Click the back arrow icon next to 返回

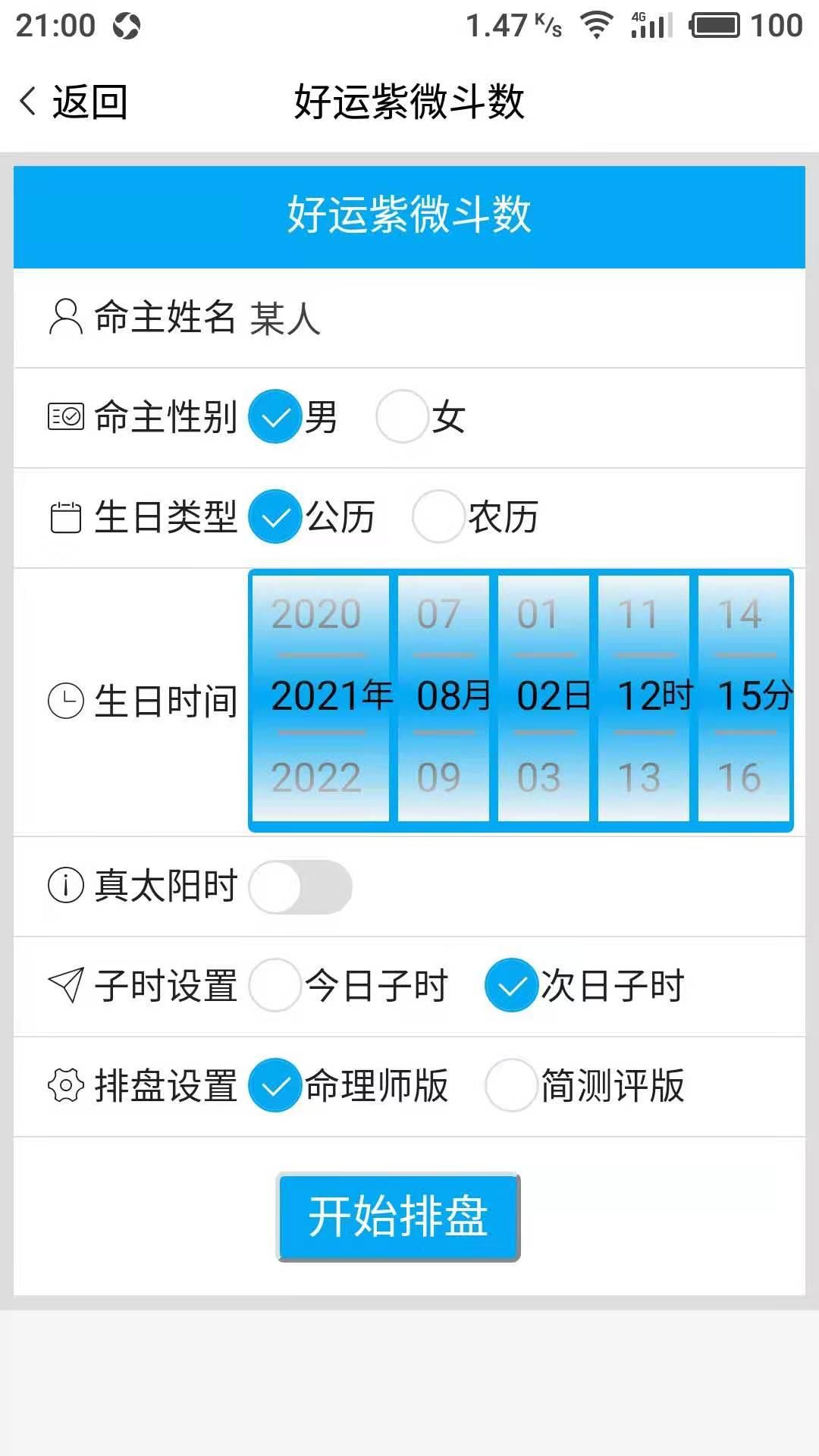[27, 100]
